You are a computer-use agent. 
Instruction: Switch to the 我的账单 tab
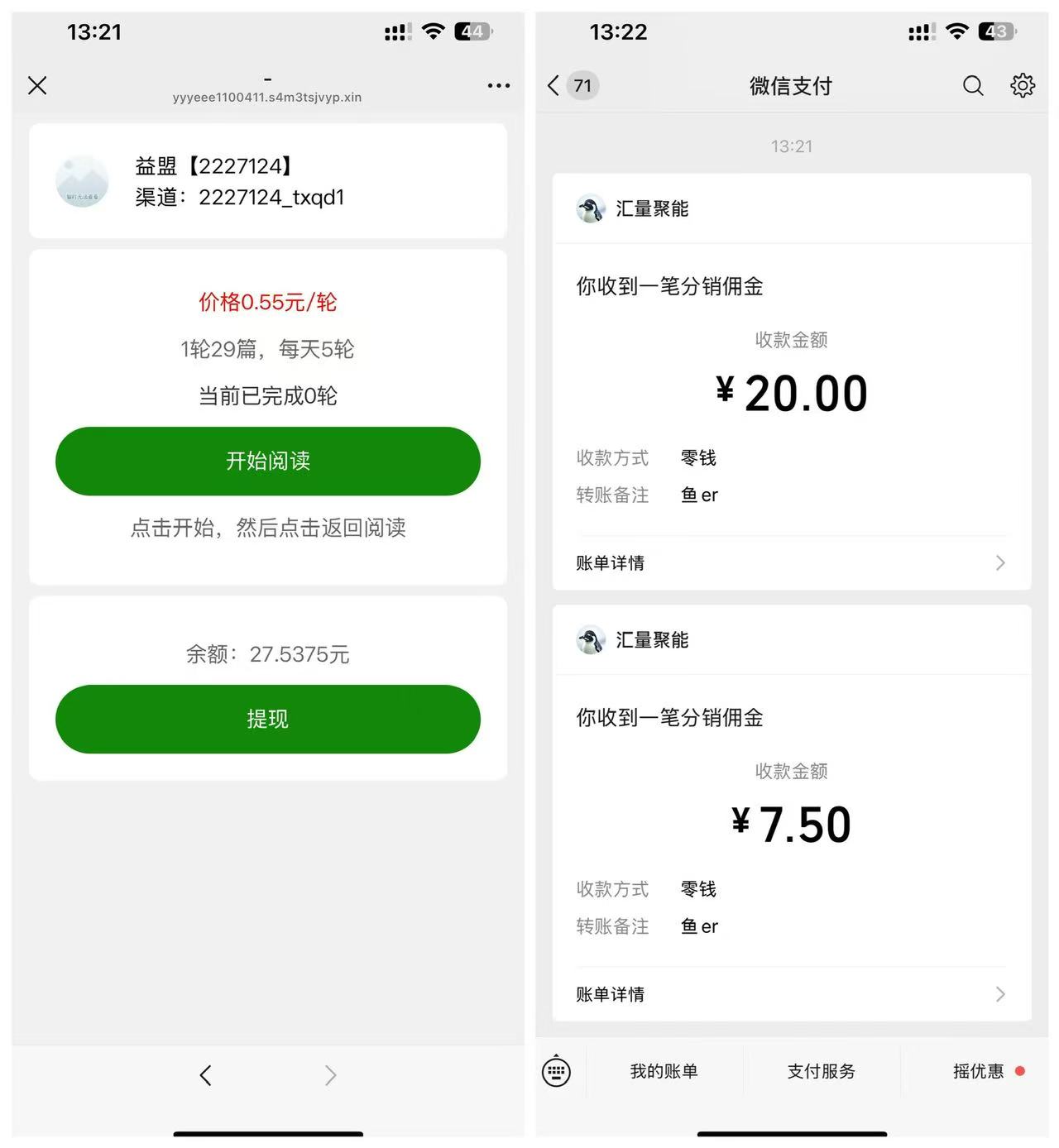[664, 1071]
